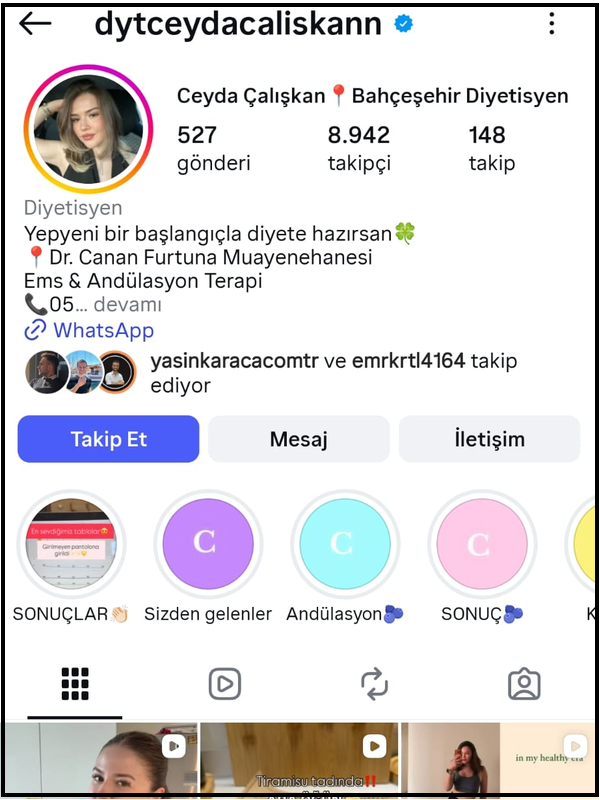Open the three-dot overflow menu
Image resolution: width=600 pixels, height=800 pixels.
coord(552,25)
